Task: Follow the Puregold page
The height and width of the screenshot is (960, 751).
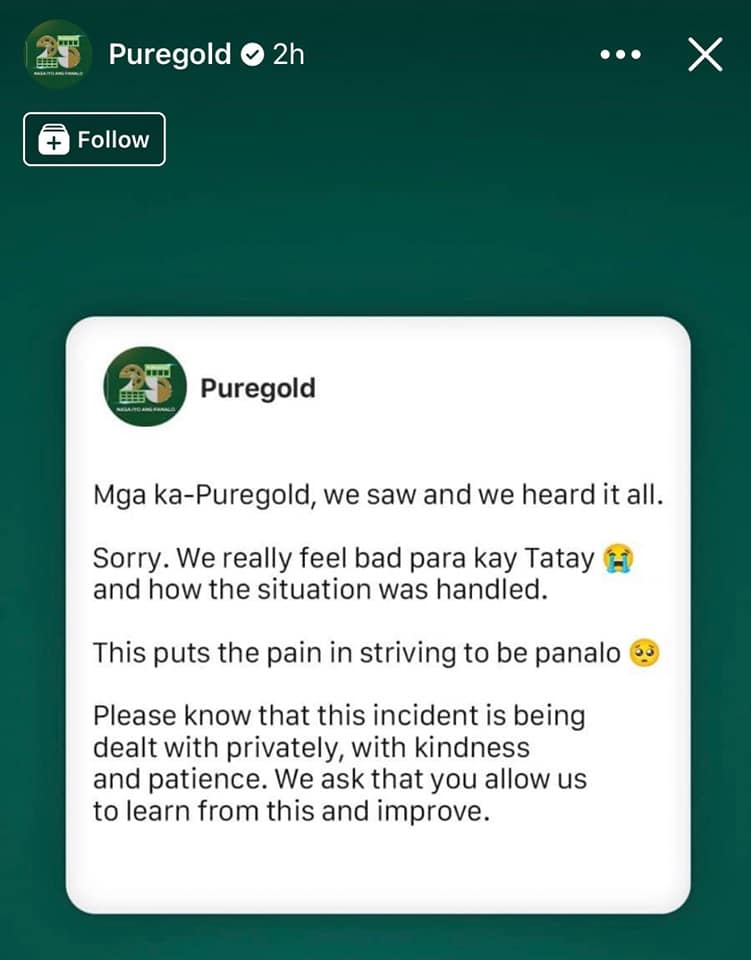Action: (95, 140)
